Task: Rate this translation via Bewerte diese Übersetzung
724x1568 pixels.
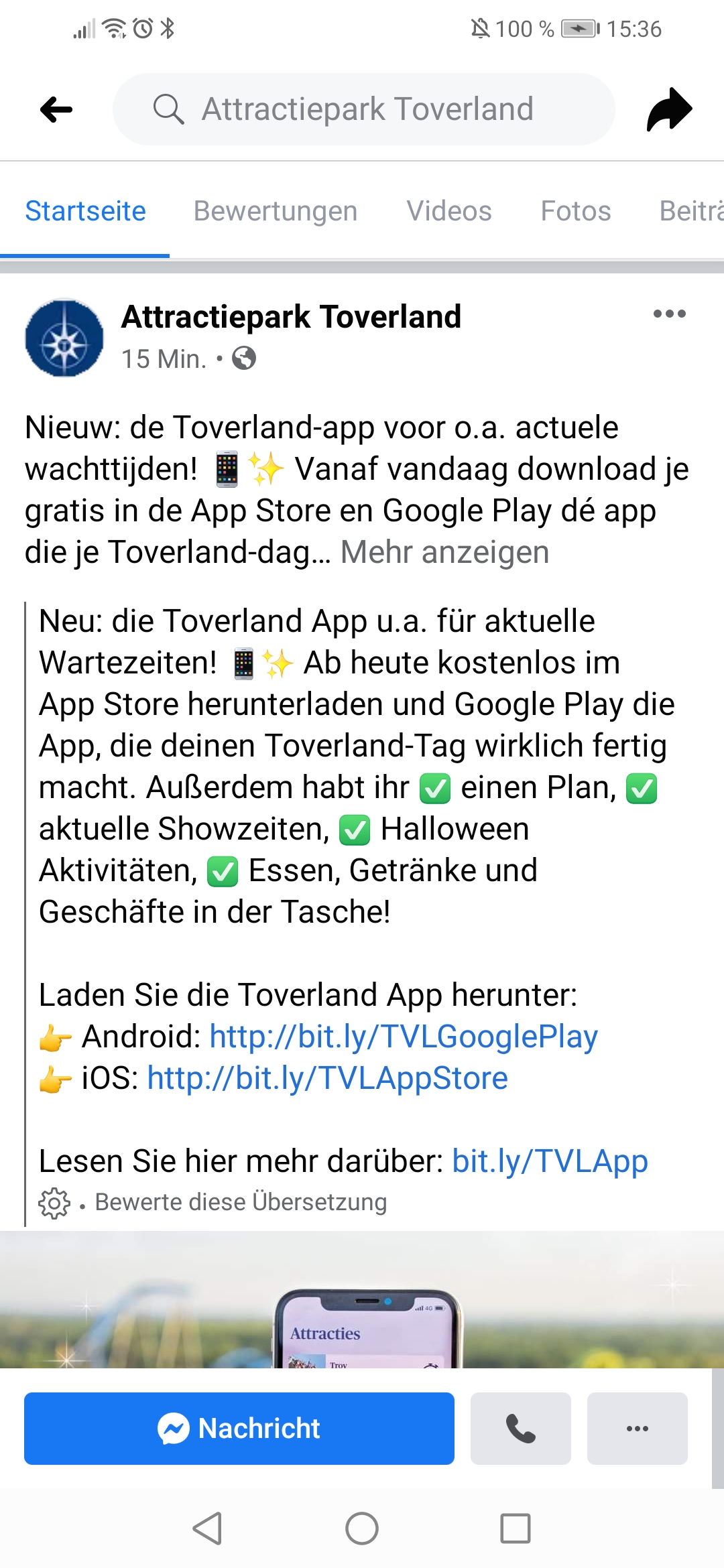Action: tap(241, 1202)
